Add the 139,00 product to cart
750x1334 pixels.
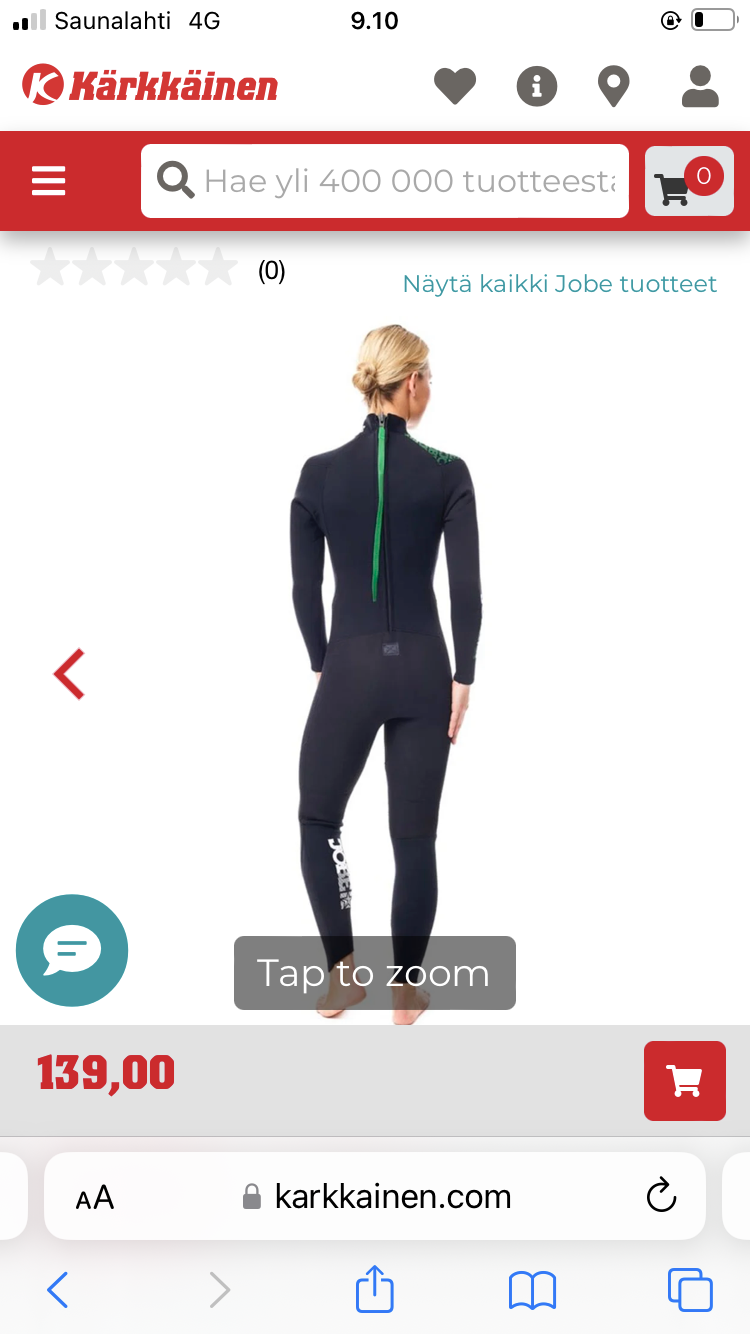point(684,1081)
